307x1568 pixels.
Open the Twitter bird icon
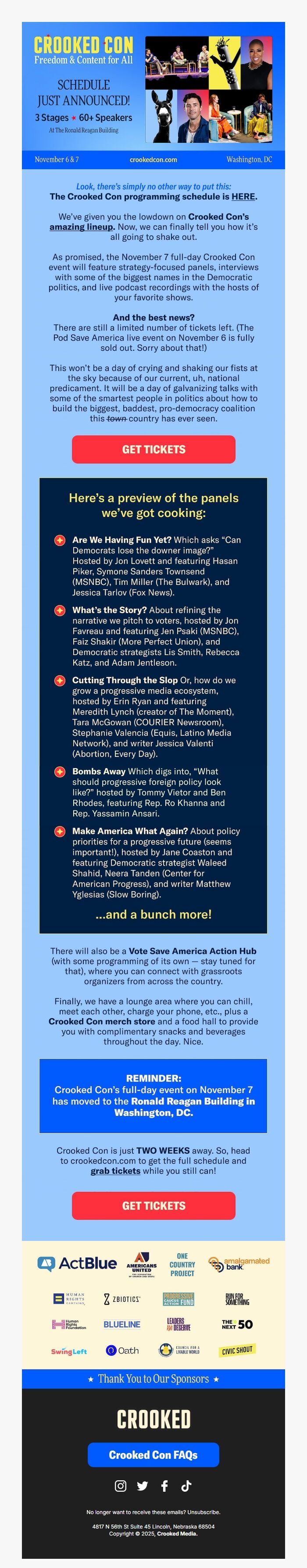tap(143, 1486)
